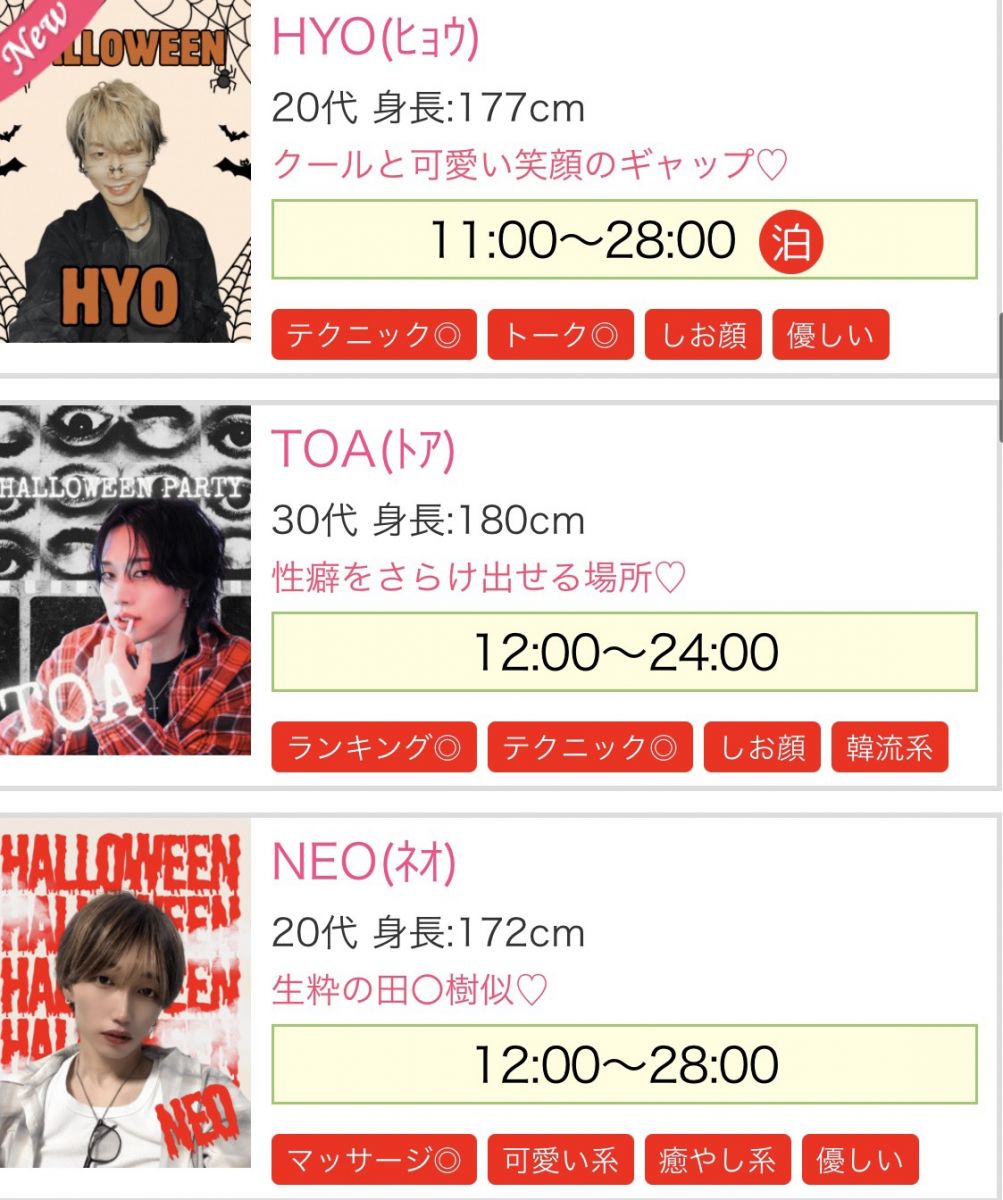Screen dimensions: 1003x1200
Task: Open TOA's profile photo
Action: (x=125, y=580)
